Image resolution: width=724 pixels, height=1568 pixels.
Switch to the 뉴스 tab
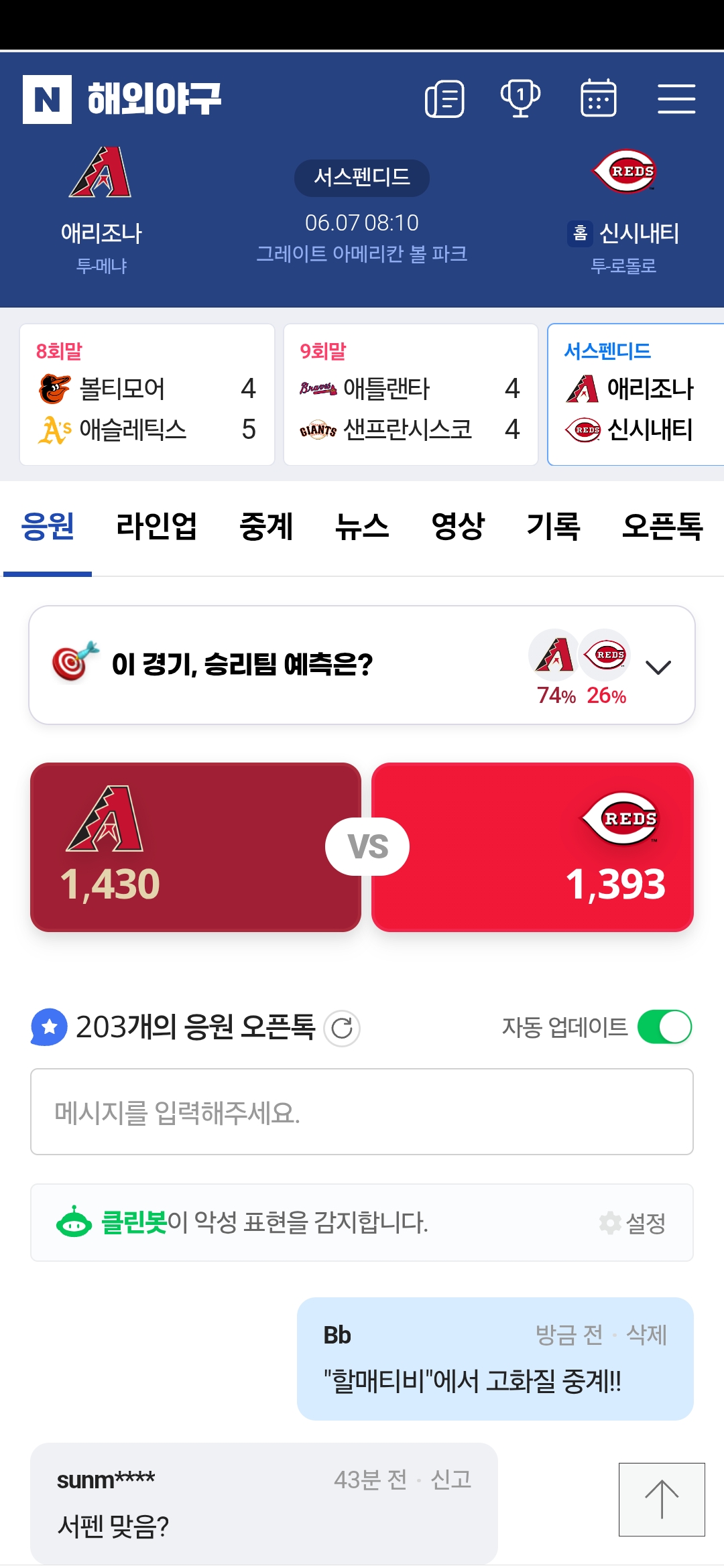point(362,527)
